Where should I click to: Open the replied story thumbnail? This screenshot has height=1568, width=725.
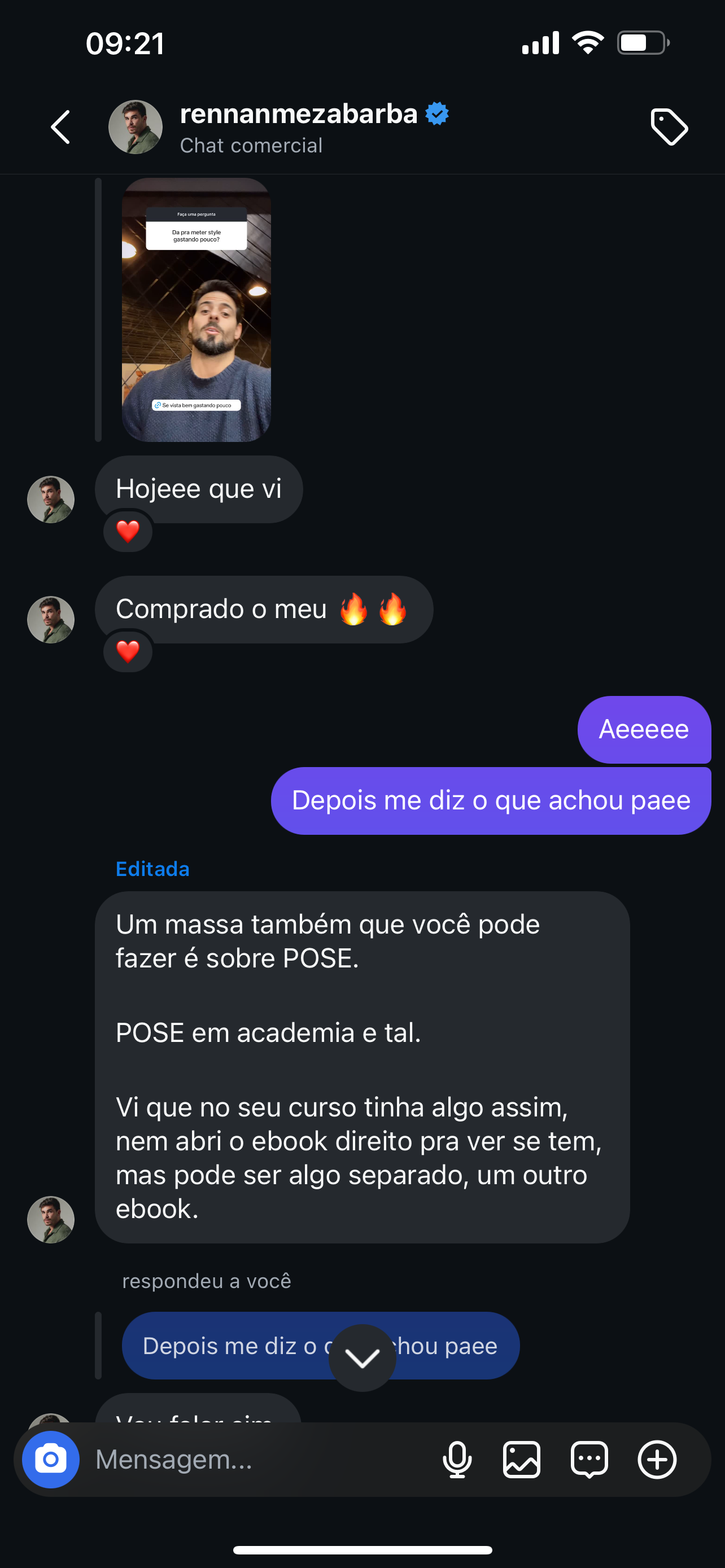[x=196, y=310]
